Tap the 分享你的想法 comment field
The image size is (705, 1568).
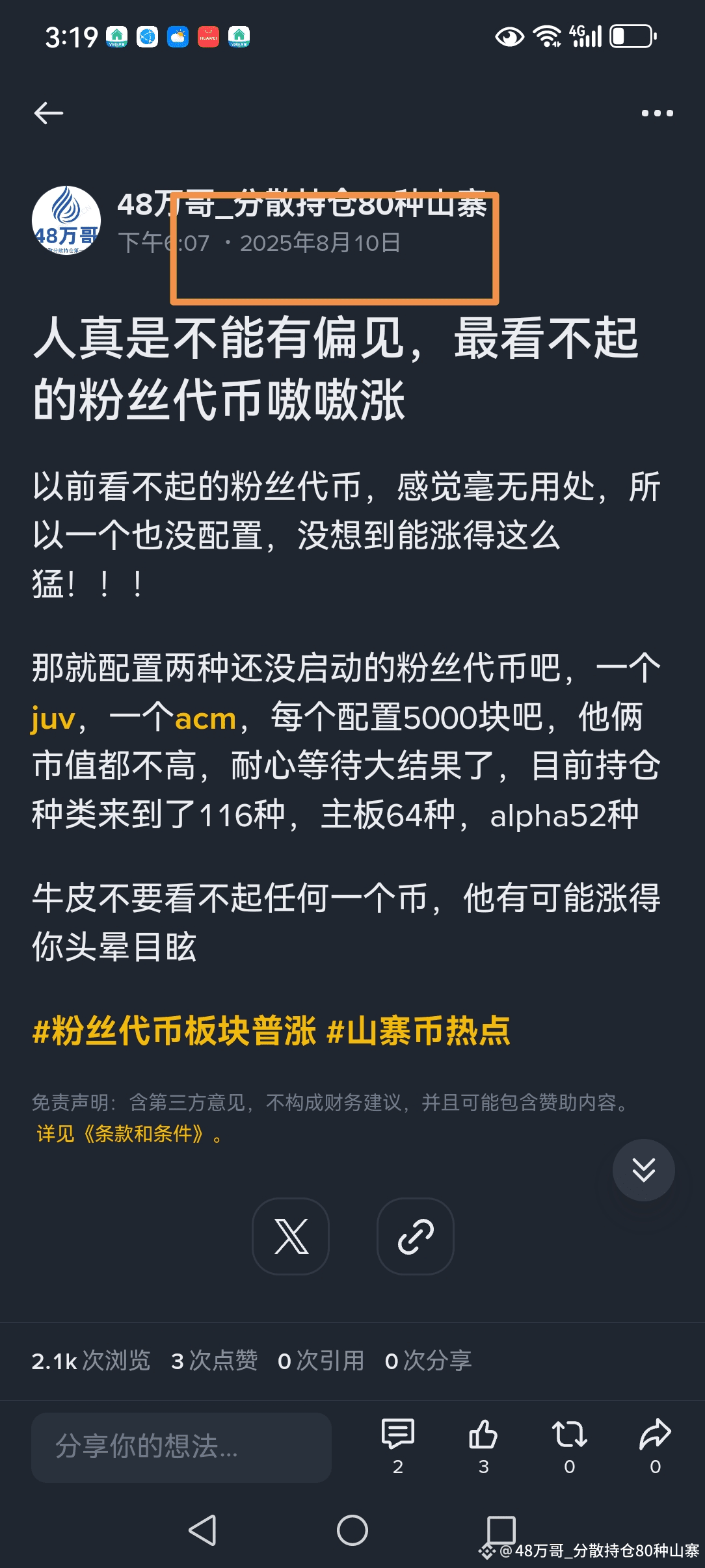coord(181,1447)
